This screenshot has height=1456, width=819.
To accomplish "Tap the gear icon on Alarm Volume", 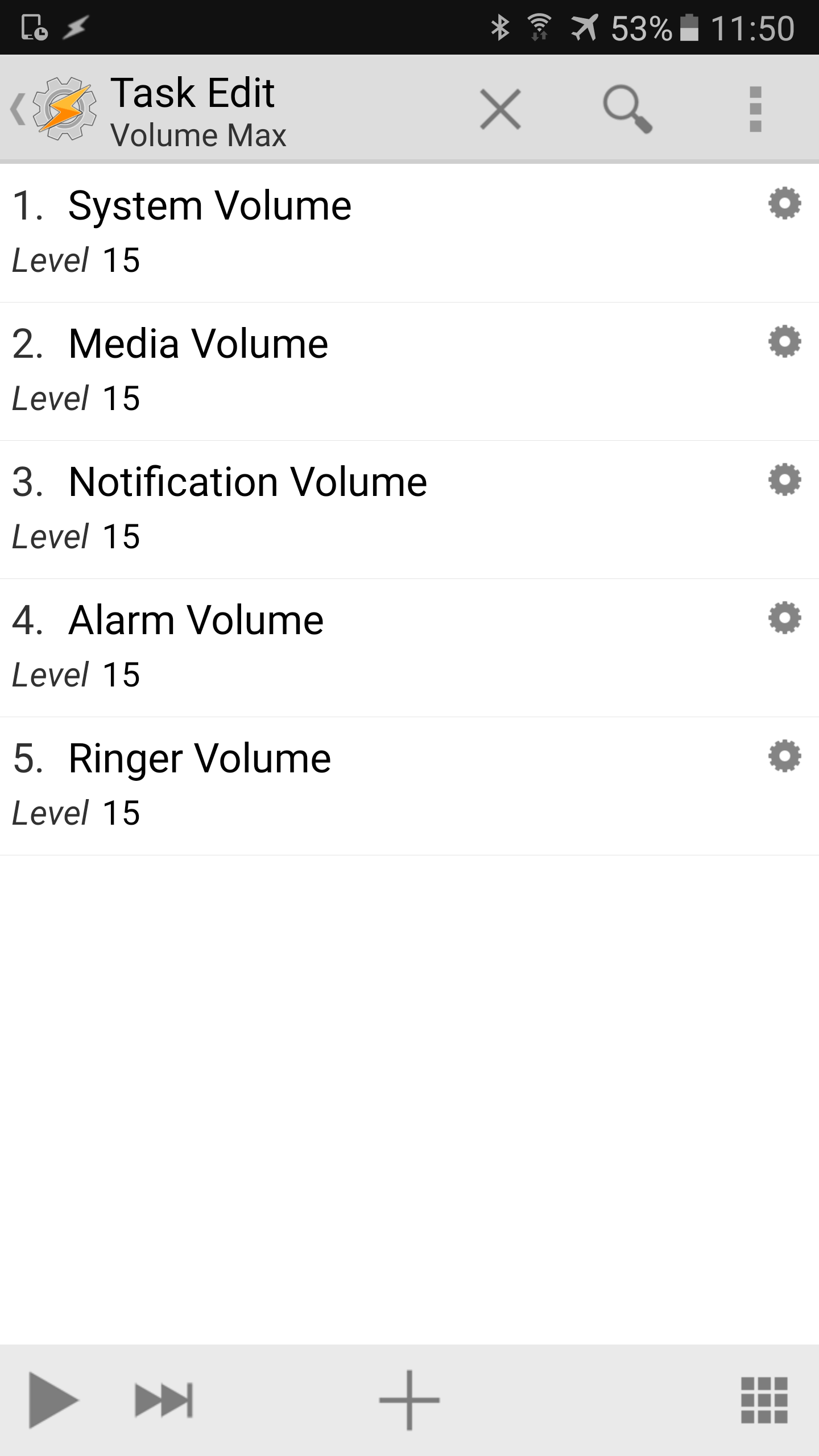I will (x=784, y=618).
